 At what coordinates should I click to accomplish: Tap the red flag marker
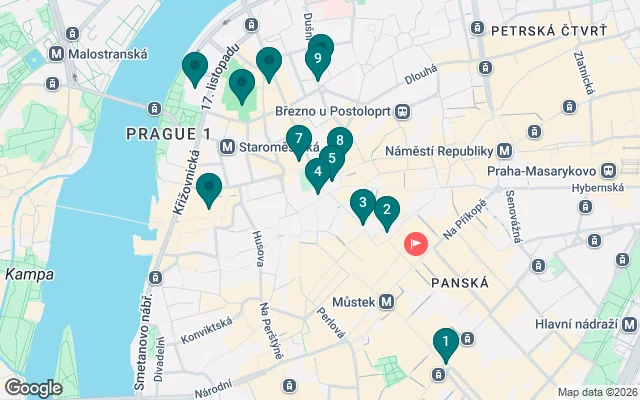[414, 243]
